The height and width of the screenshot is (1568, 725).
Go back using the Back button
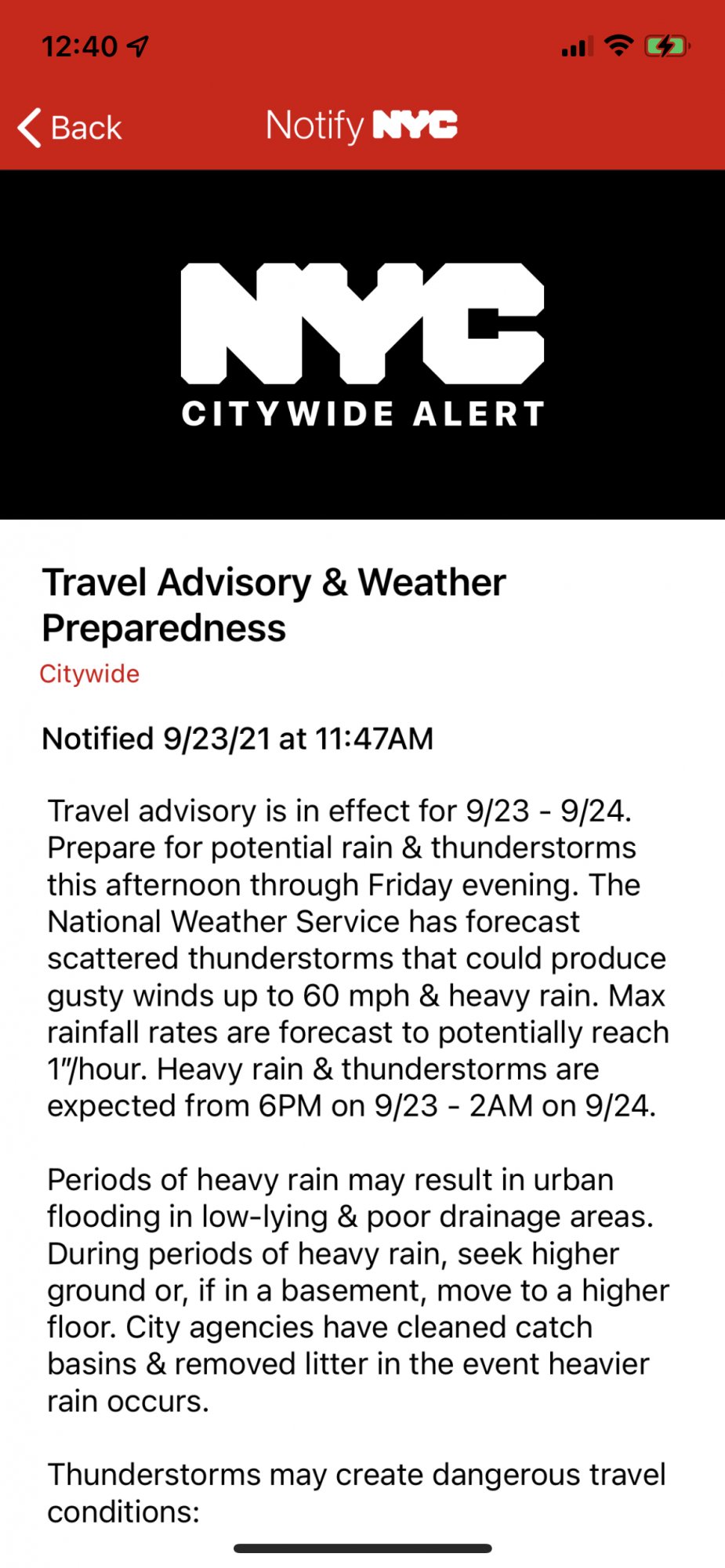[x=71, y=127]
